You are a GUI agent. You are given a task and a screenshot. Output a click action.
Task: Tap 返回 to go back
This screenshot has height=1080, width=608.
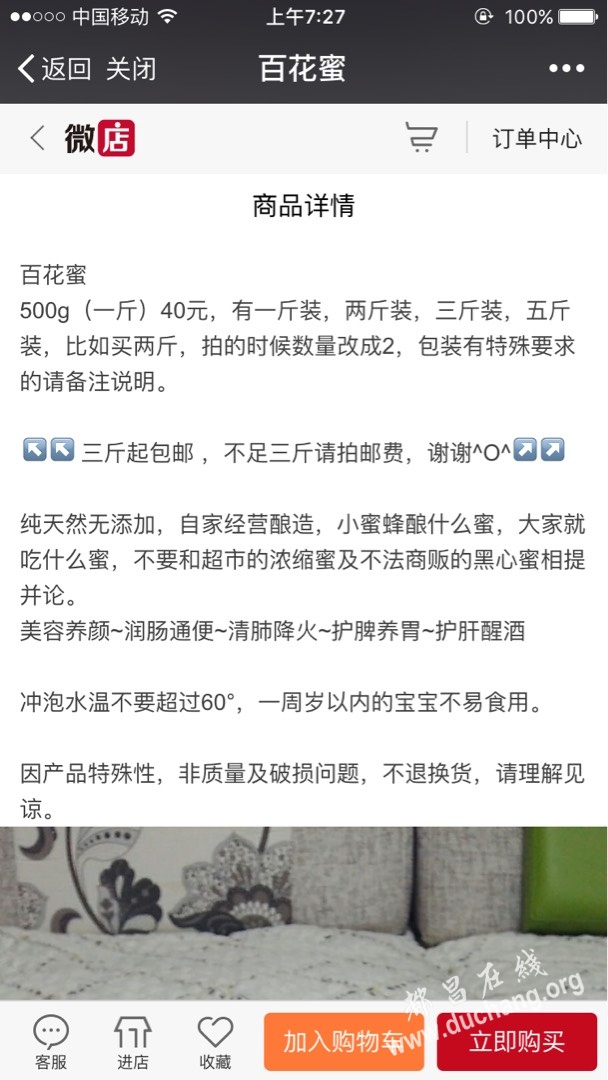tap(55, 69)
